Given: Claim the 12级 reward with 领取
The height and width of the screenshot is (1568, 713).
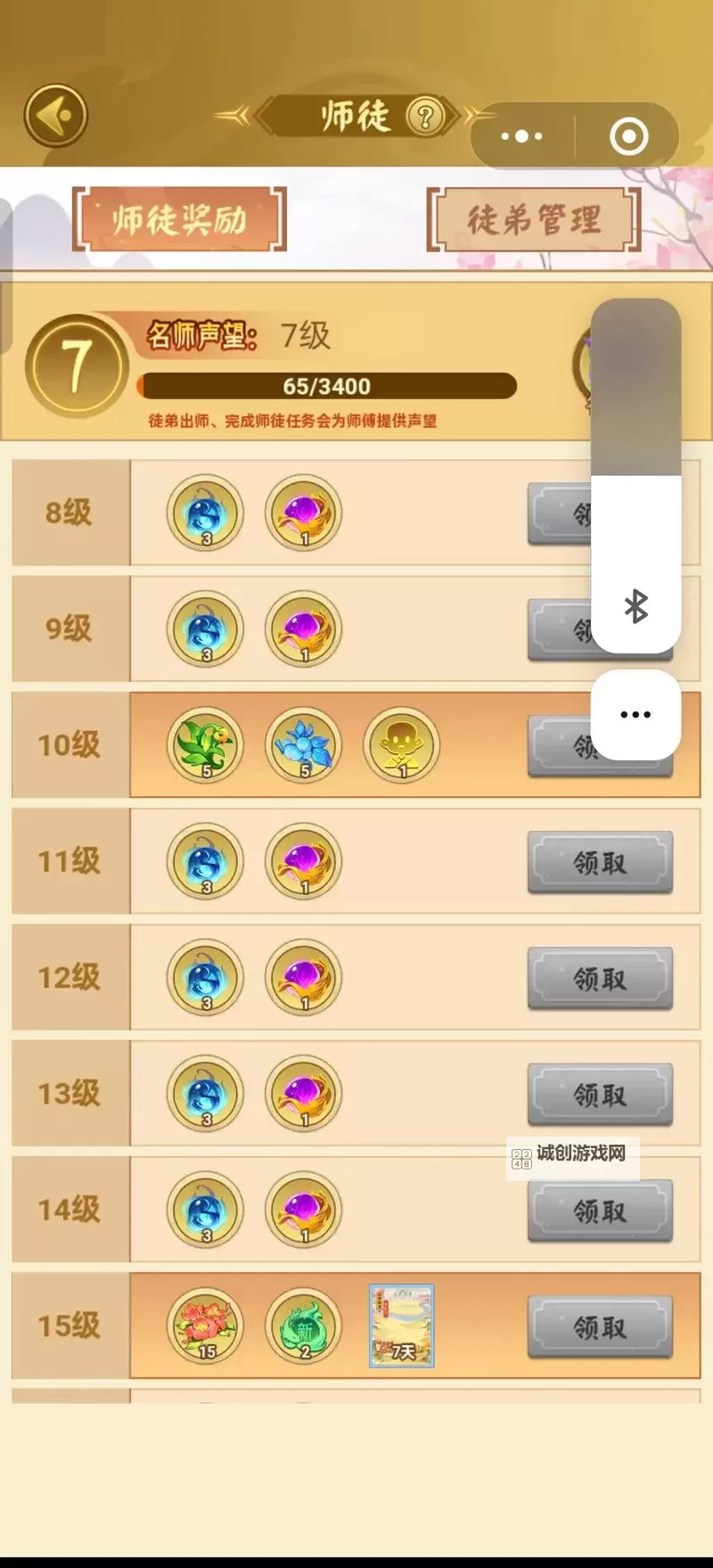Looking at the screenshot, I should (600, 980).
